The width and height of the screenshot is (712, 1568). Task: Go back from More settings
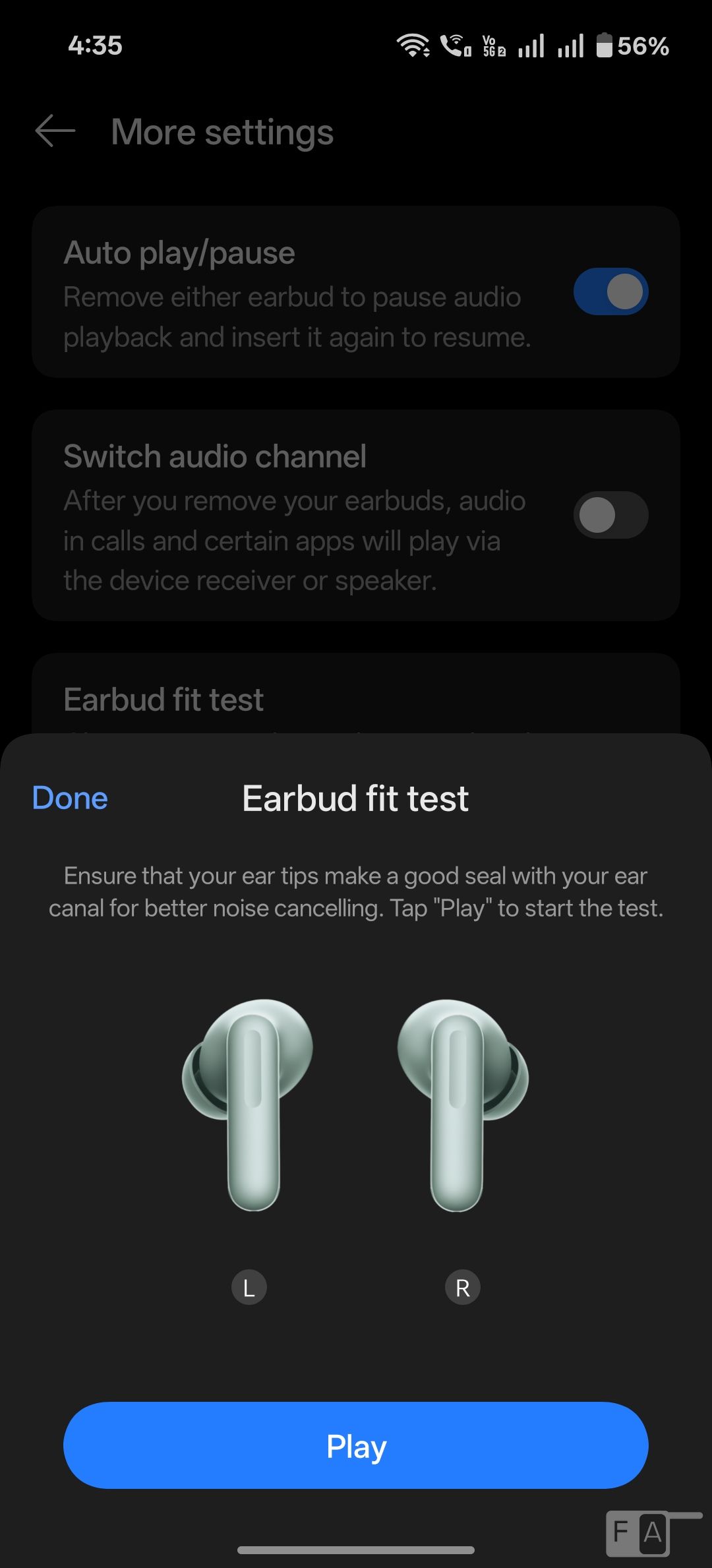click(x=55, y=131)
